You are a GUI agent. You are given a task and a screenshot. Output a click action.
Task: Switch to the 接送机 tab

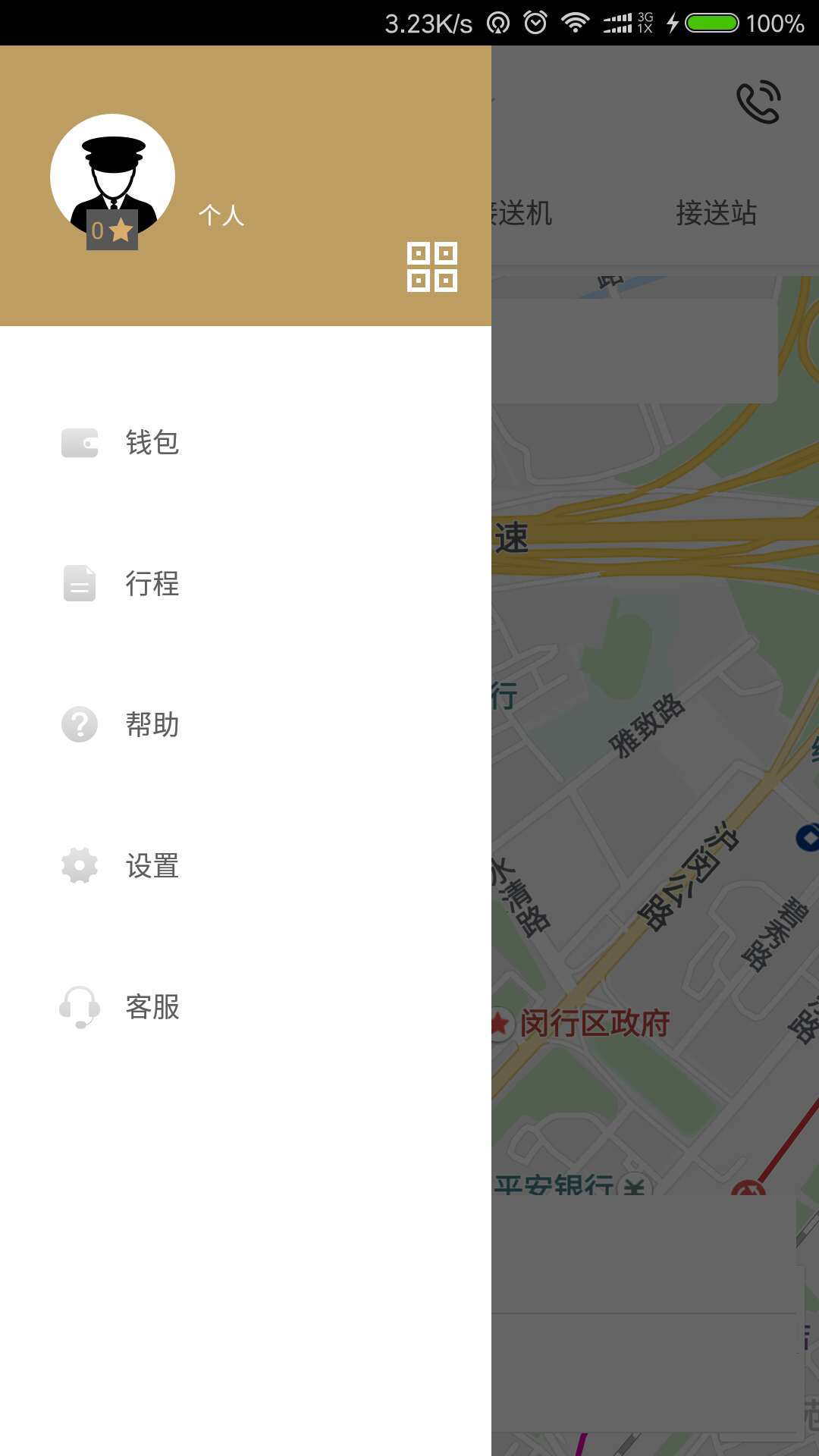coord(523,213)
